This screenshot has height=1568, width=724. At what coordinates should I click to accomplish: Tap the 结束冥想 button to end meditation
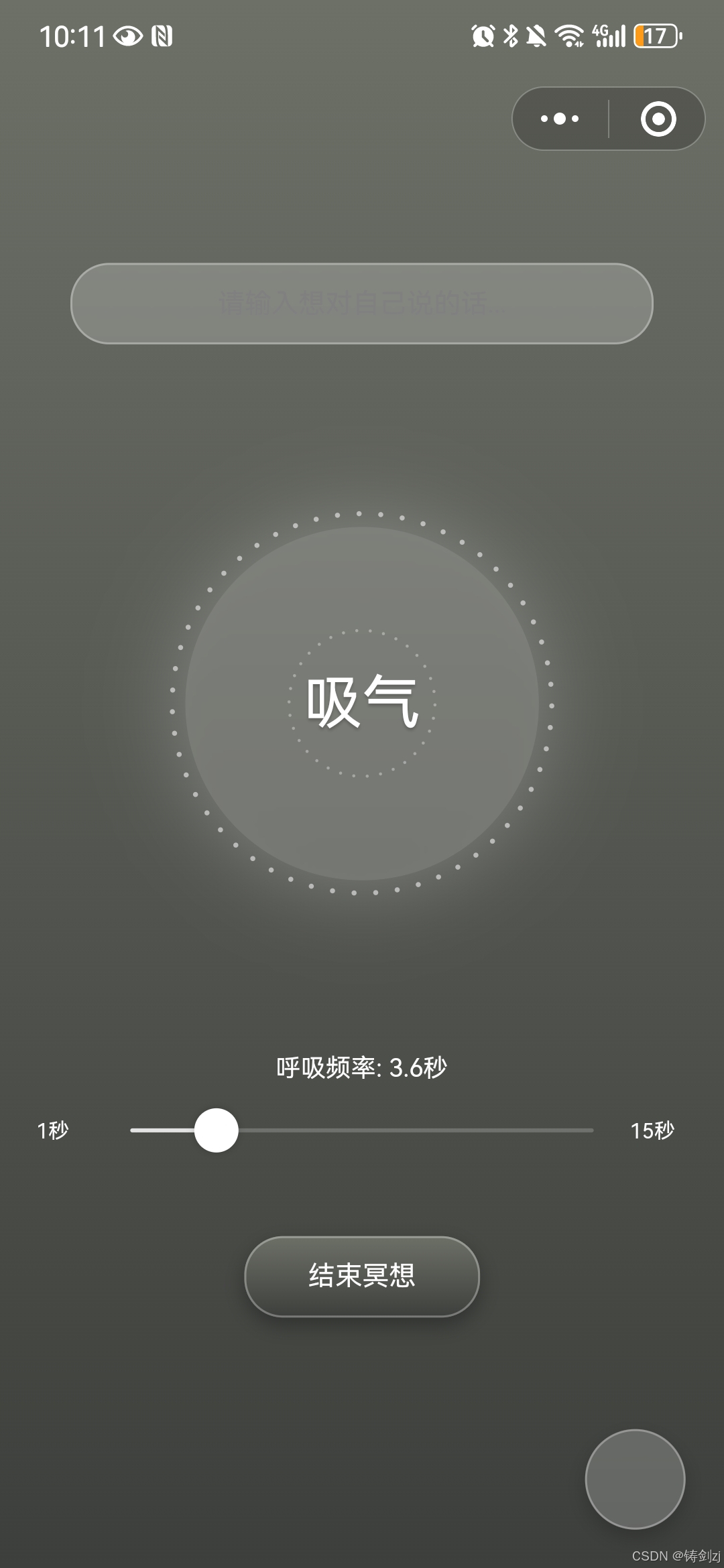[362, 1276]
